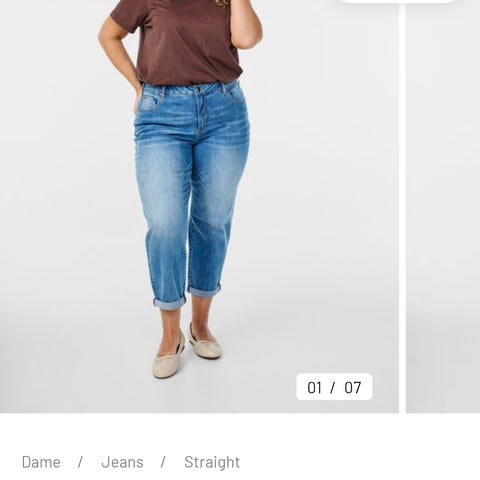
Task: Open the Dame breadcrumb link
Action: 41,462
